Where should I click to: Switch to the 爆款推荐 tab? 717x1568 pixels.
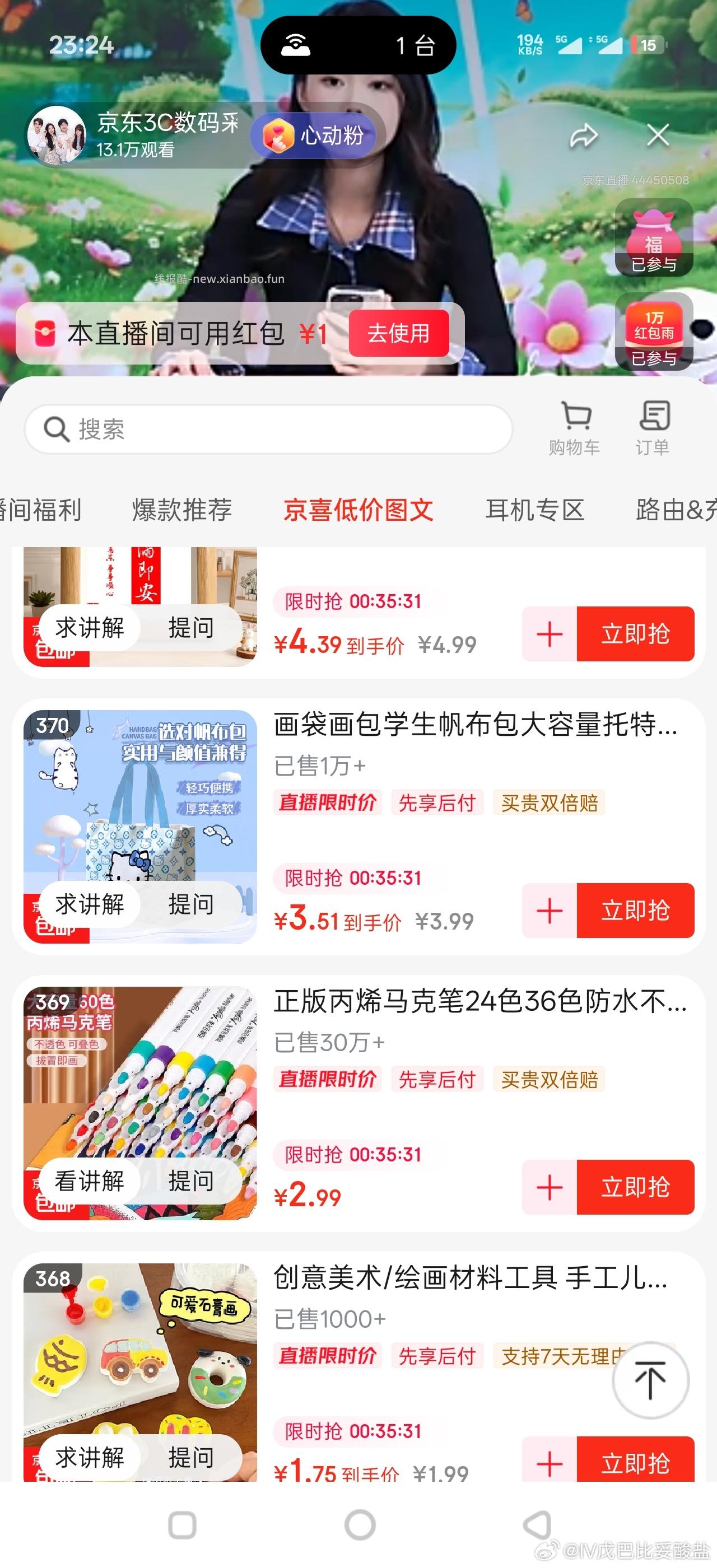pos(181,510)
